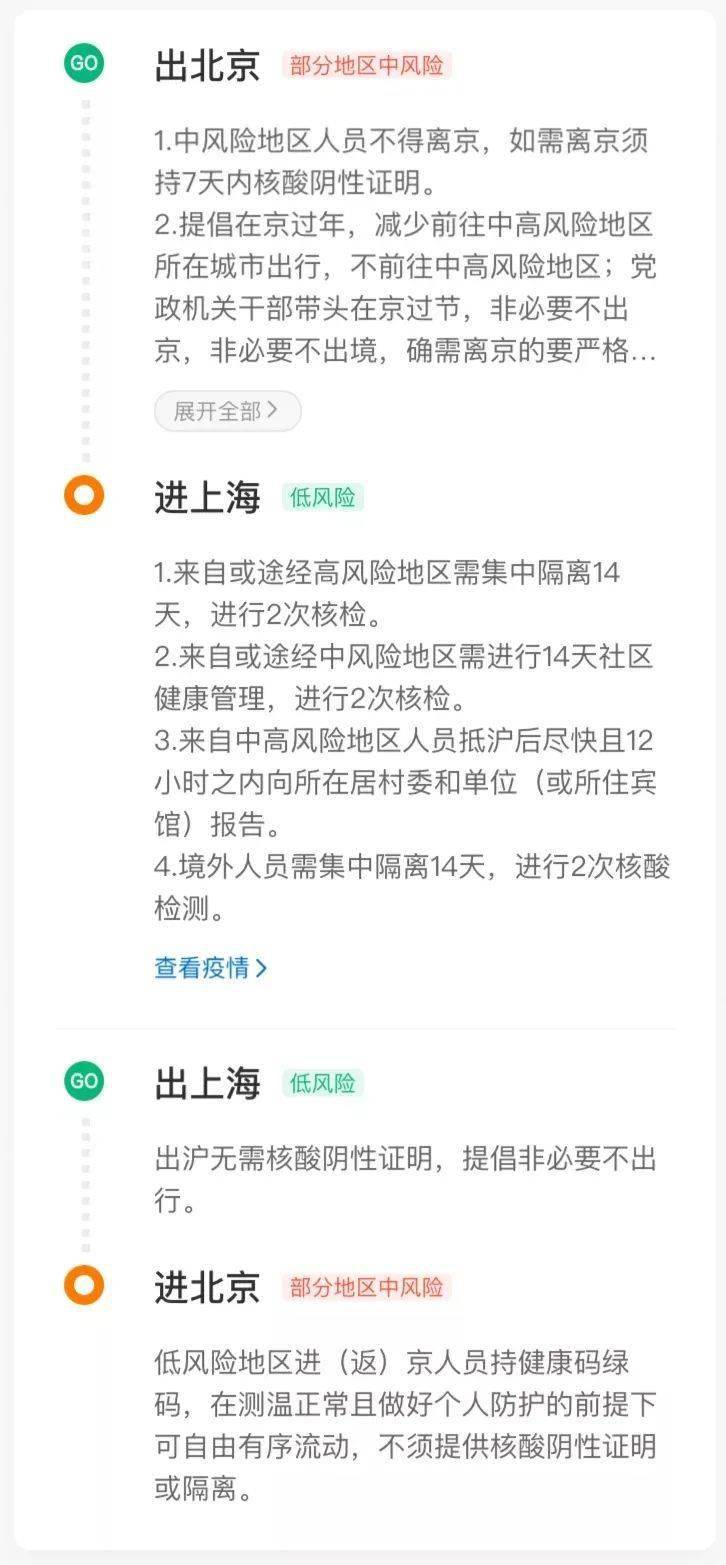Toggle the 部分地区中风险 badge on 出北京

pos(366,68)
